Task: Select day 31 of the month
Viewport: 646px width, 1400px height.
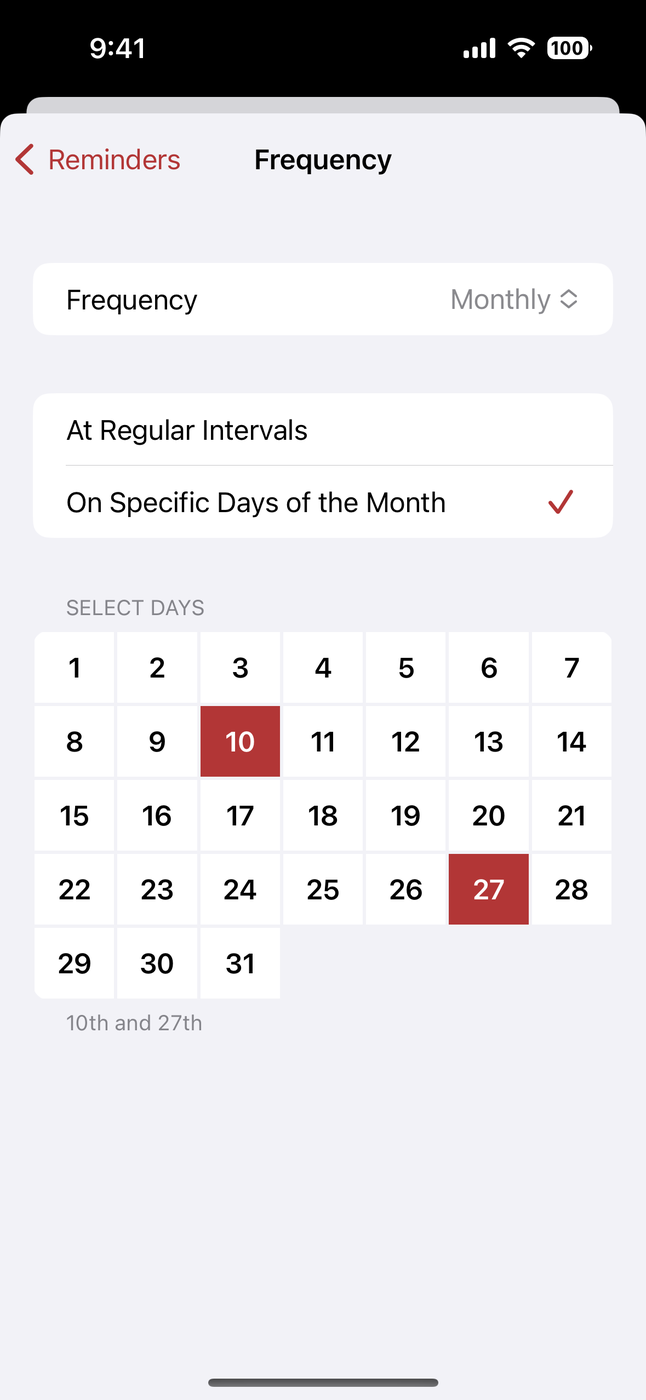Action: click(x=240, y=964)
